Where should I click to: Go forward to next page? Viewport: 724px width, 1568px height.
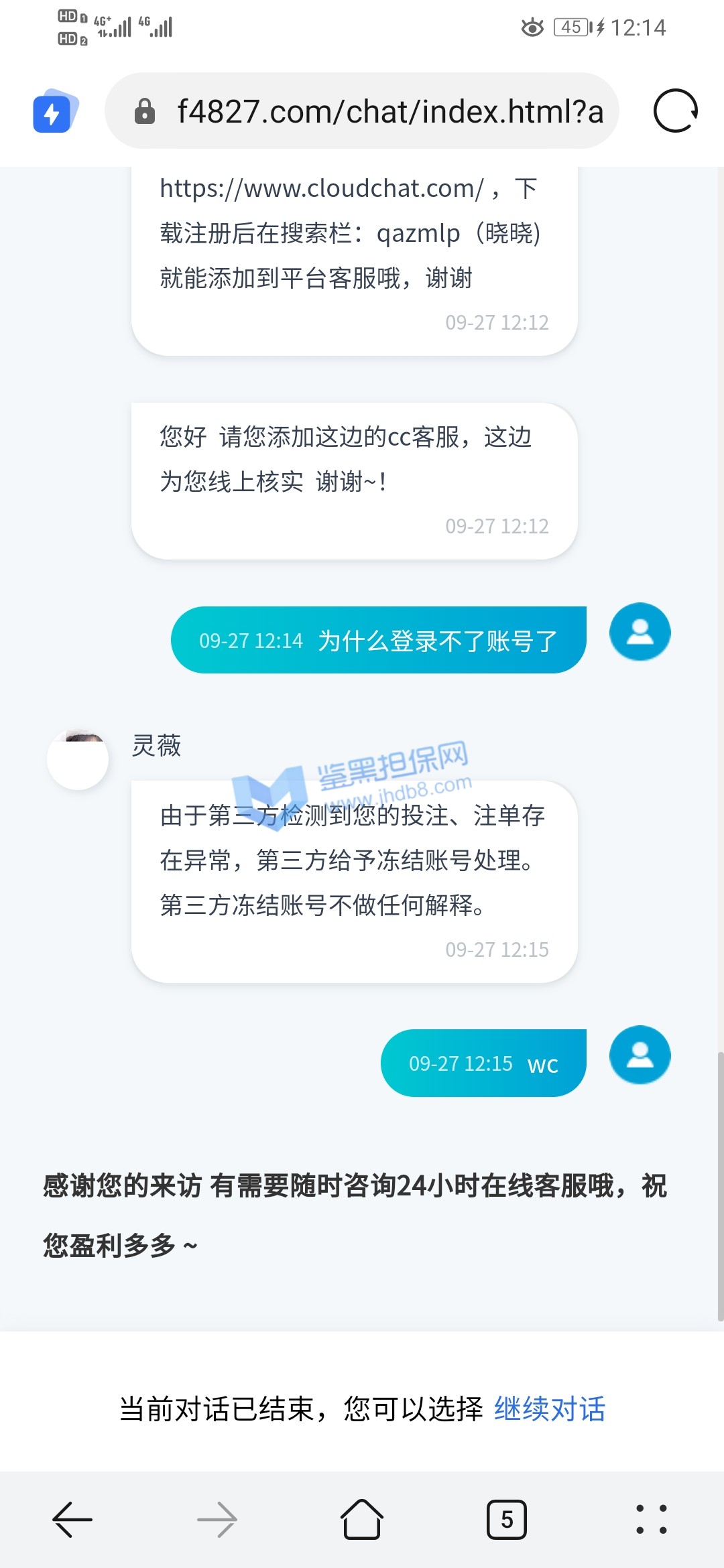click(217, 1519)
